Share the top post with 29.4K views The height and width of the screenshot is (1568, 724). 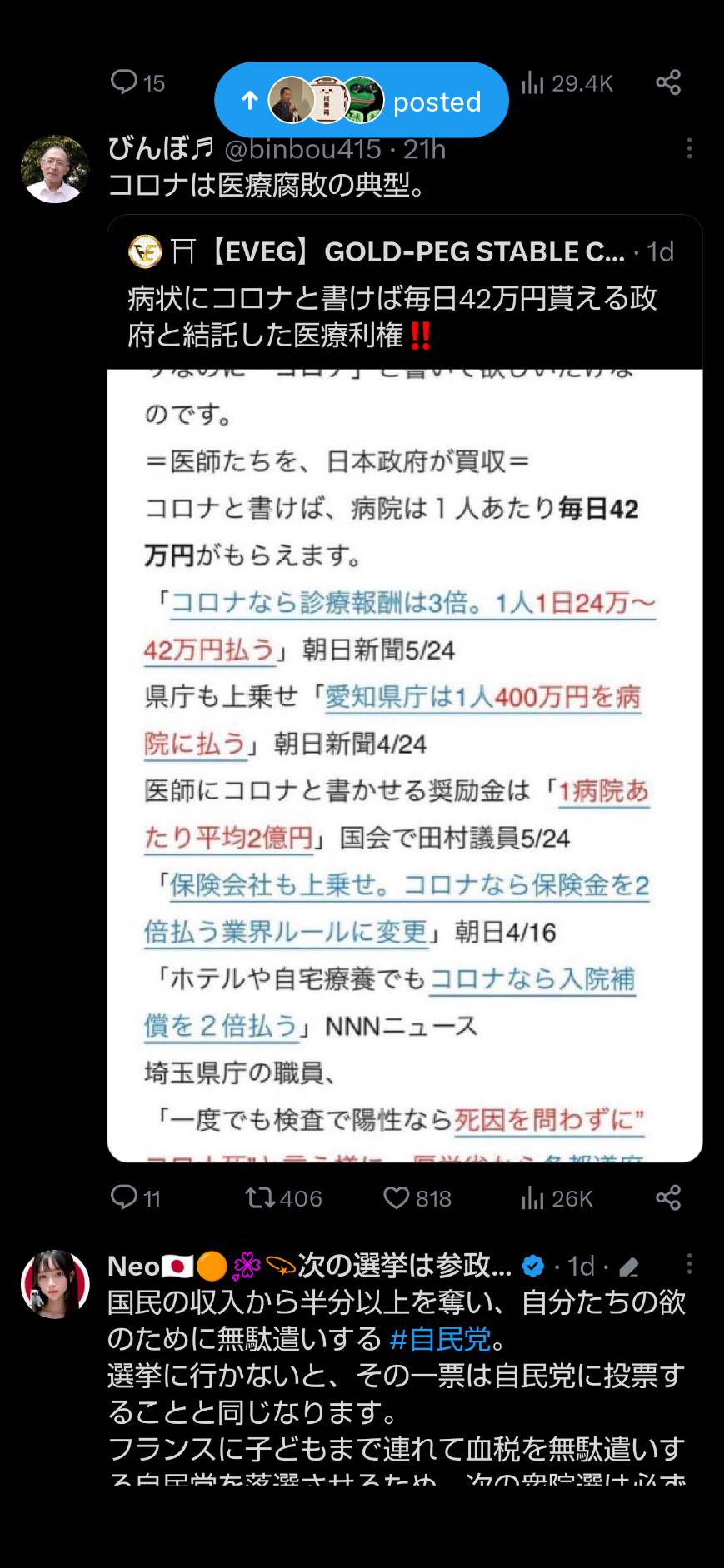pyautogui.click(x=668, y=82)
